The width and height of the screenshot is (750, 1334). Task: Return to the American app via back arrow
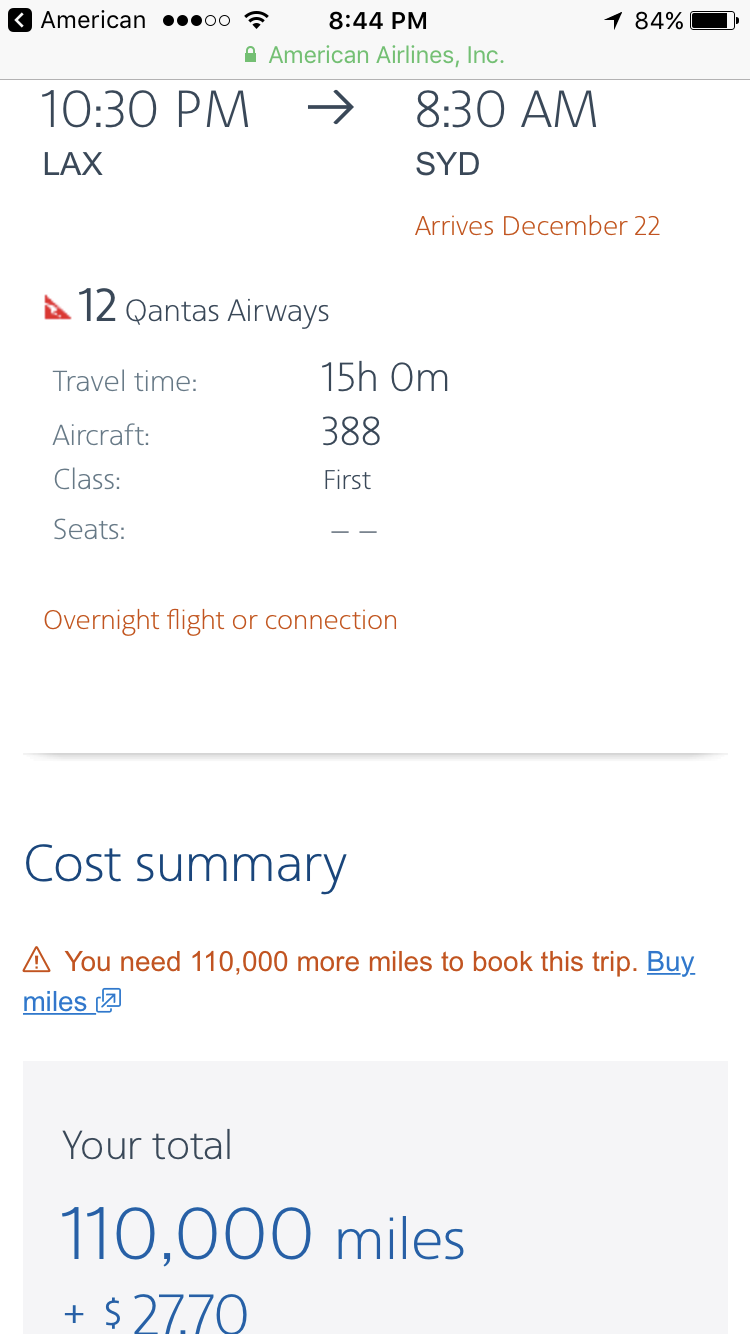click(20, 20)
